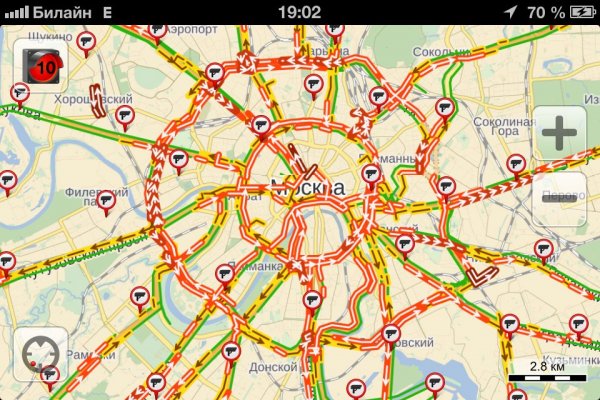Open the camera marker near Хорошевский

click(126, 116)
